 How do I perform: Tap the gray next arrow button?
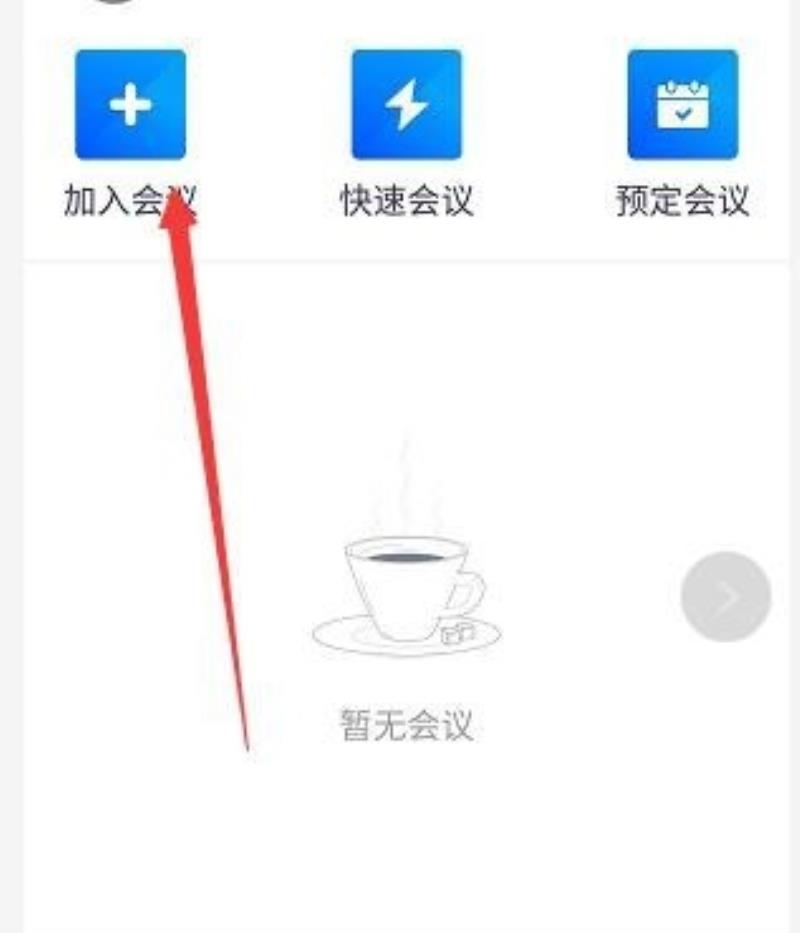[725, 597]
